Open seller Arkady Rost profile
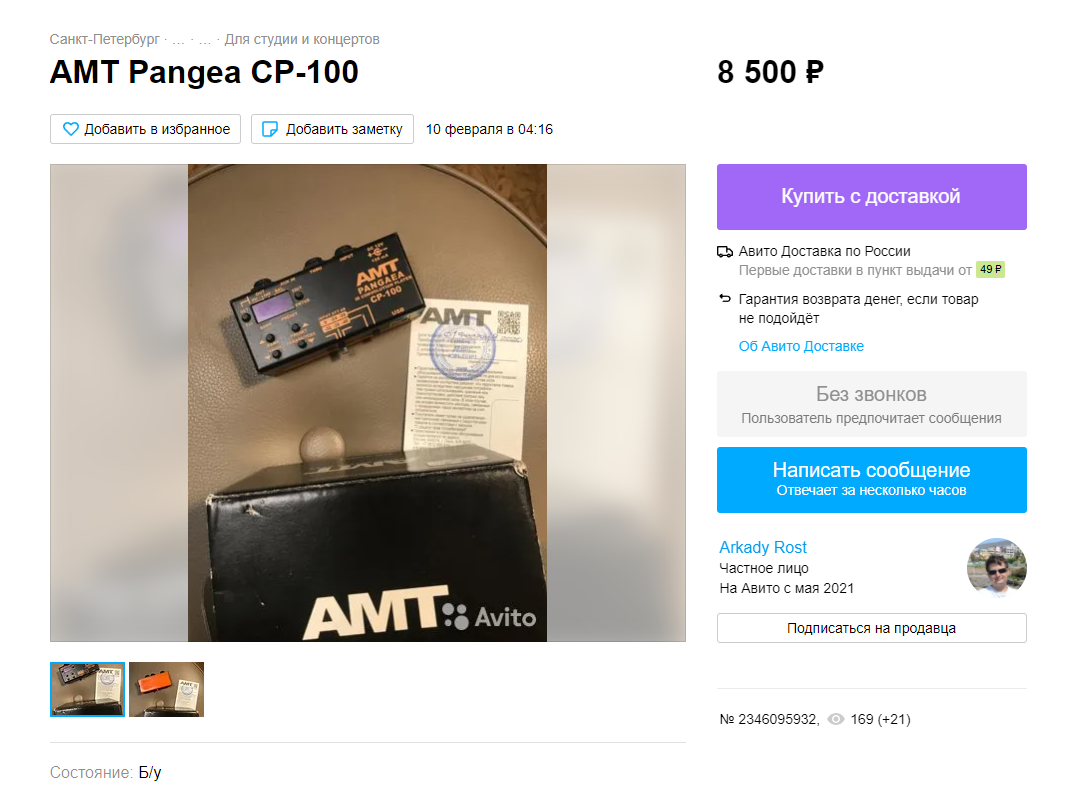This screenshot has height=787, width=1065. click(x=762, y=547)
